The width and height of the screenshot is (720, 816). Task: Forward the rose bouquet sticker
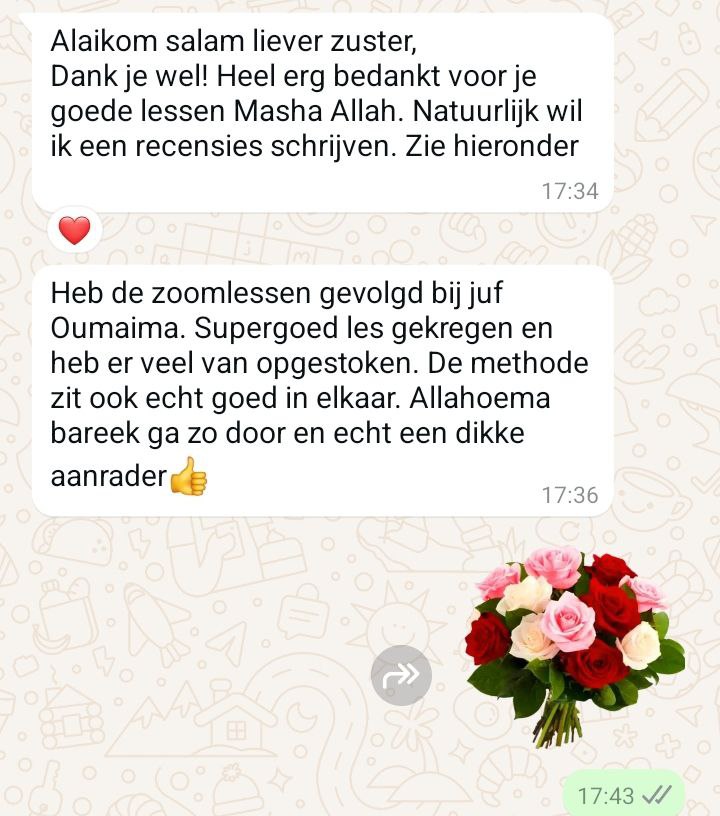pyautogui.click(x=401, y=676)
